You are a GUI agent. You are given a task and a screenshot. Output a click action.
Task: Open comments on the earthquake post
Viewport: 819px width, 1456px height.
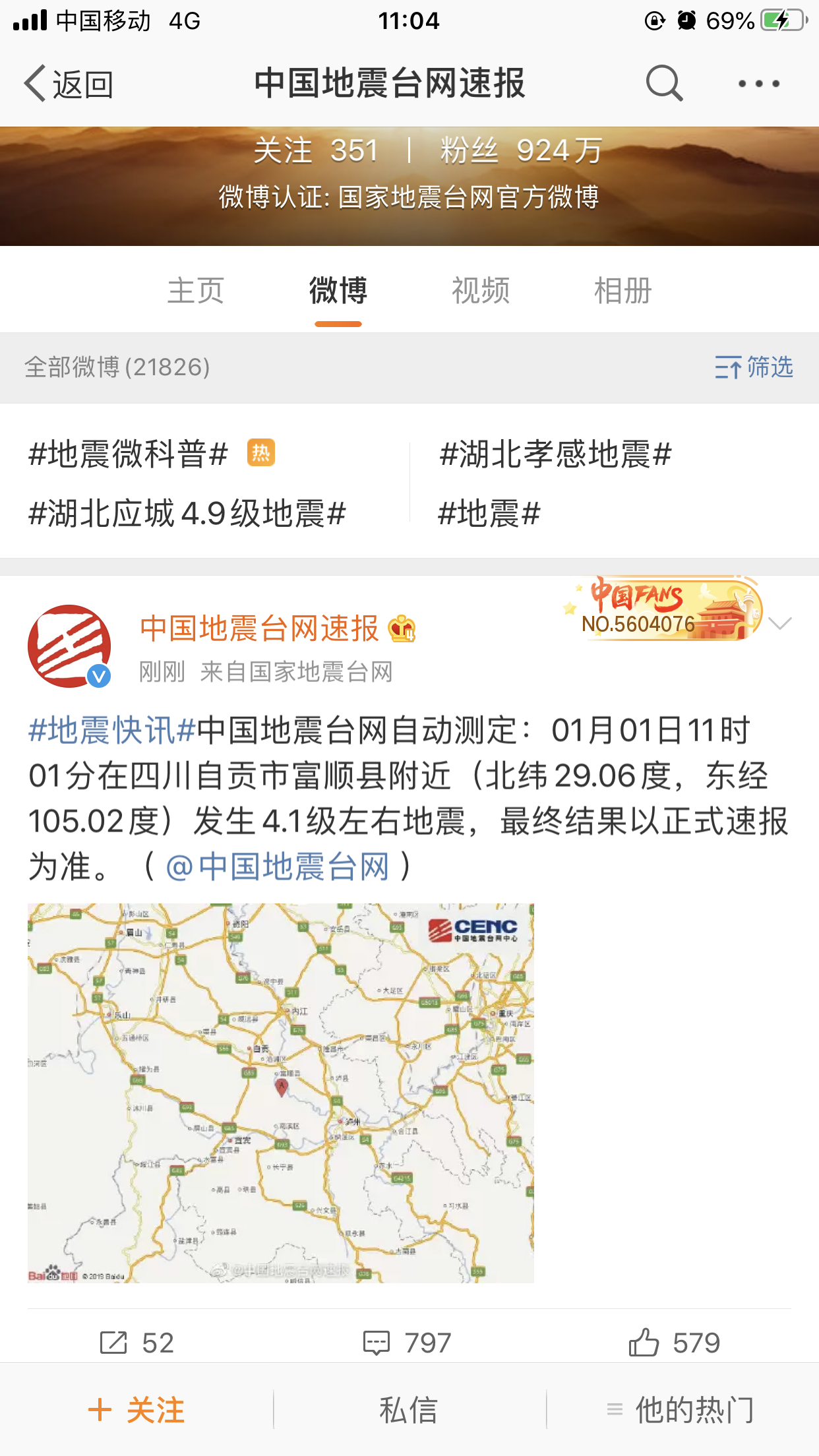(x=408, y=1343)
